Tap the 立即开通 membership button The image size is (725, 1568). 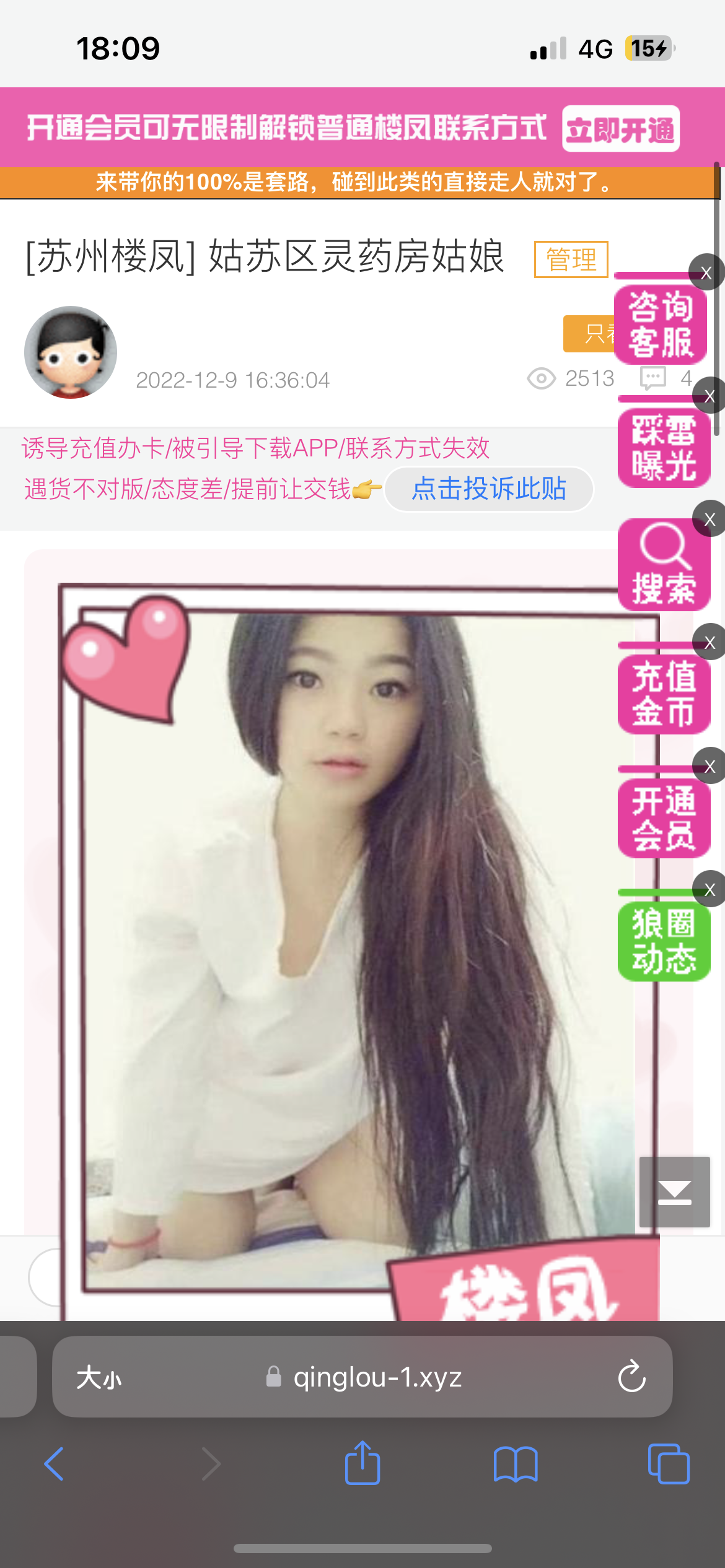click(620, 129)
